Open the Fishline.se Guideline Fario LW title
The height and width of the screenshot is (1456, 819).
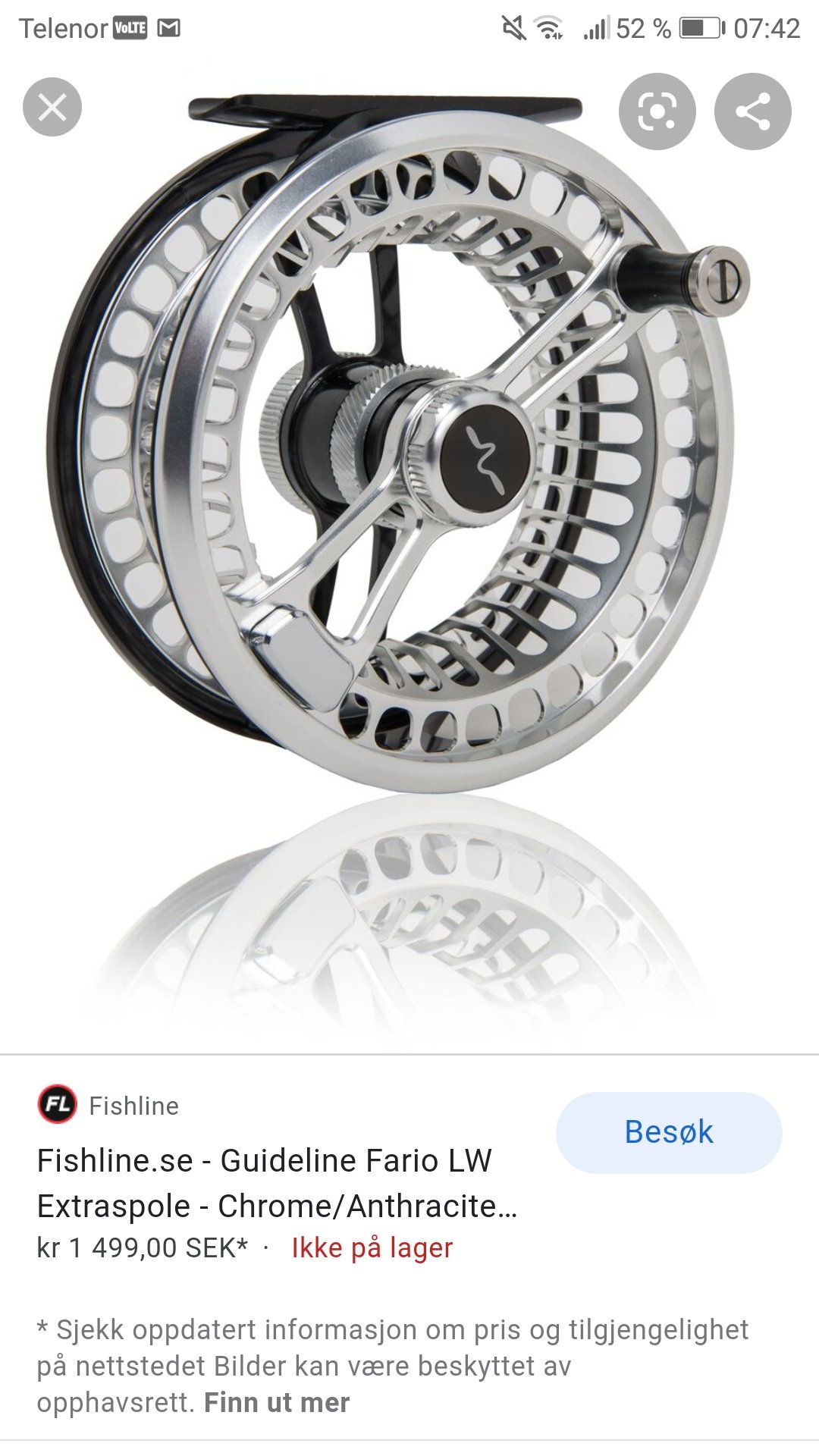click(x=276, y=1183)
